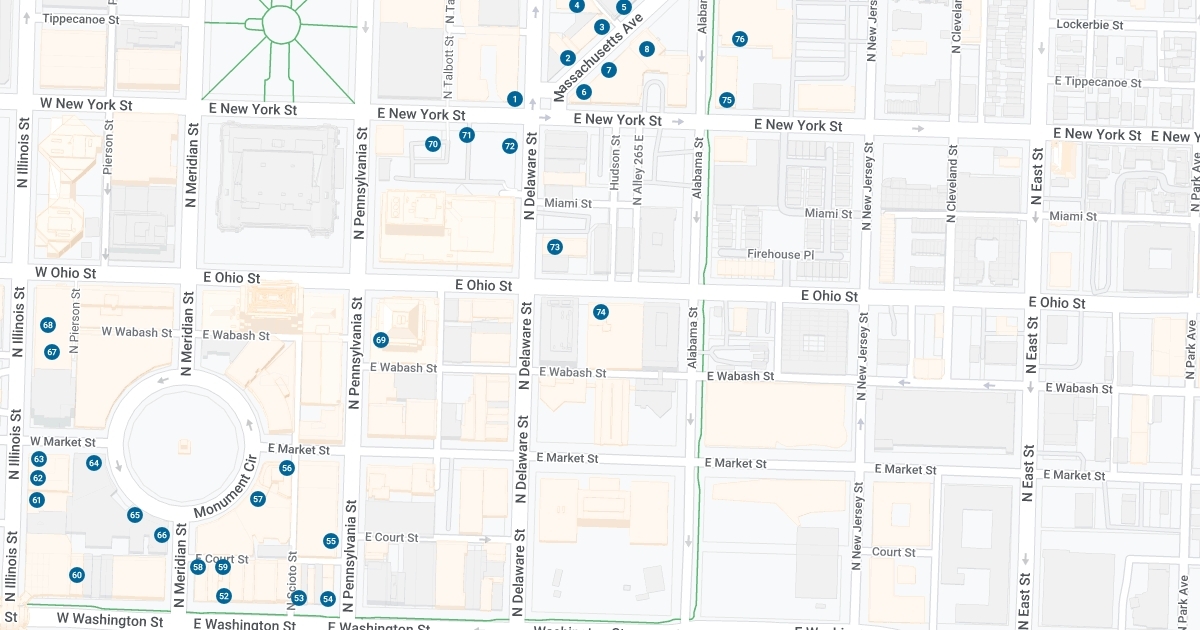Image resolution: width=1200 pixels, height=630 pixels.
Task: Select pin 57 by Monument Circle
Action: 258,499
